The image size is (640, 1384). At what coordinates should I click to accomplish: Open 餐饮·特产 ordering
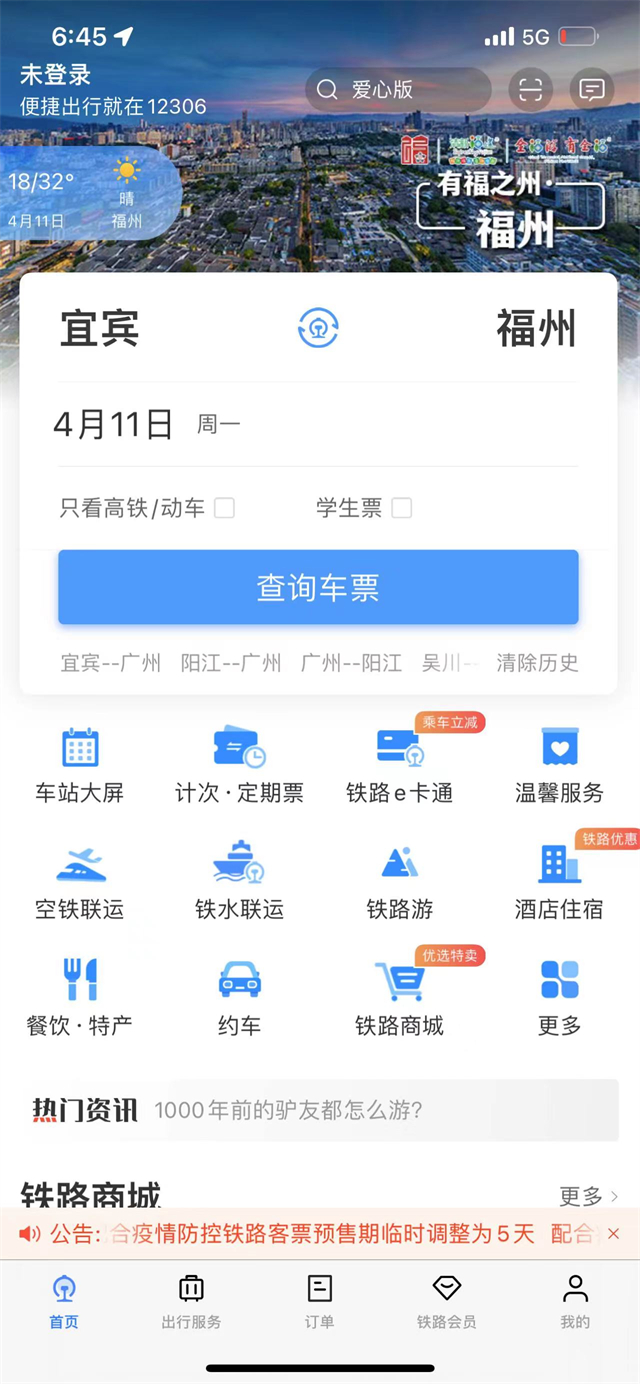[x=80, y=997]
